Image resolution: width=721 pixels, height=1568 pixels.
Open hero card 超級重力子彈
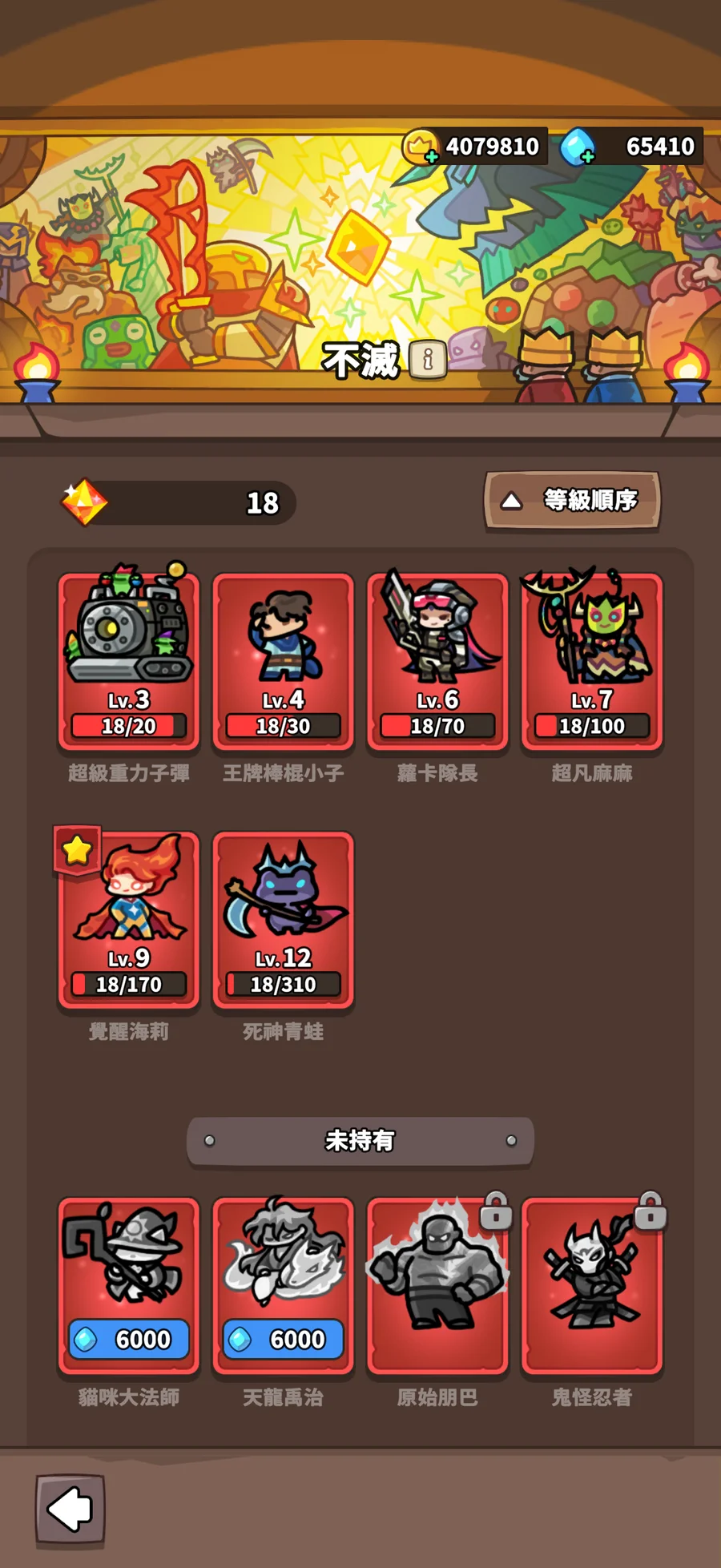[129, 661]
